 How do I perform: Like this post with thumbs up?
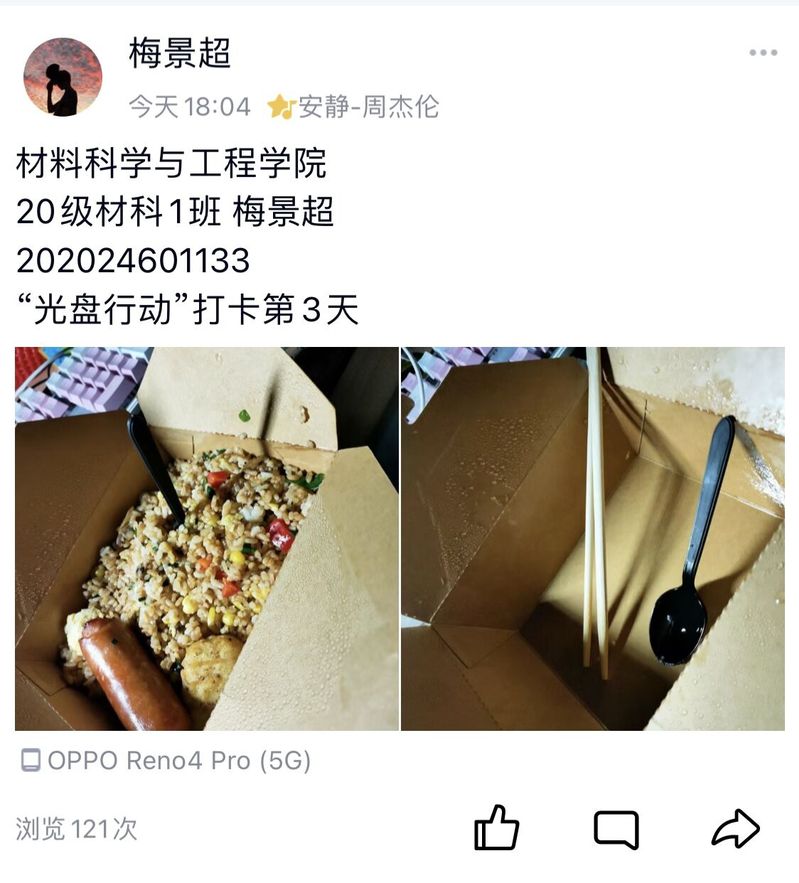click(496, 828)
